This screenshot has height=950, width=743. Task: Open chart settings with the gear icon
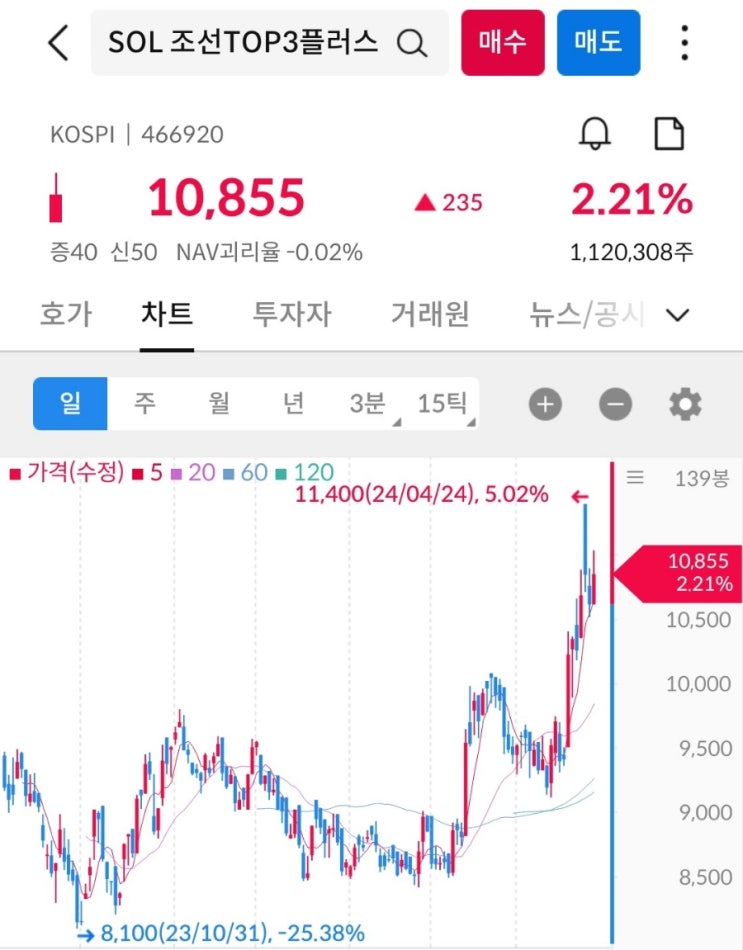coord(683,404)
